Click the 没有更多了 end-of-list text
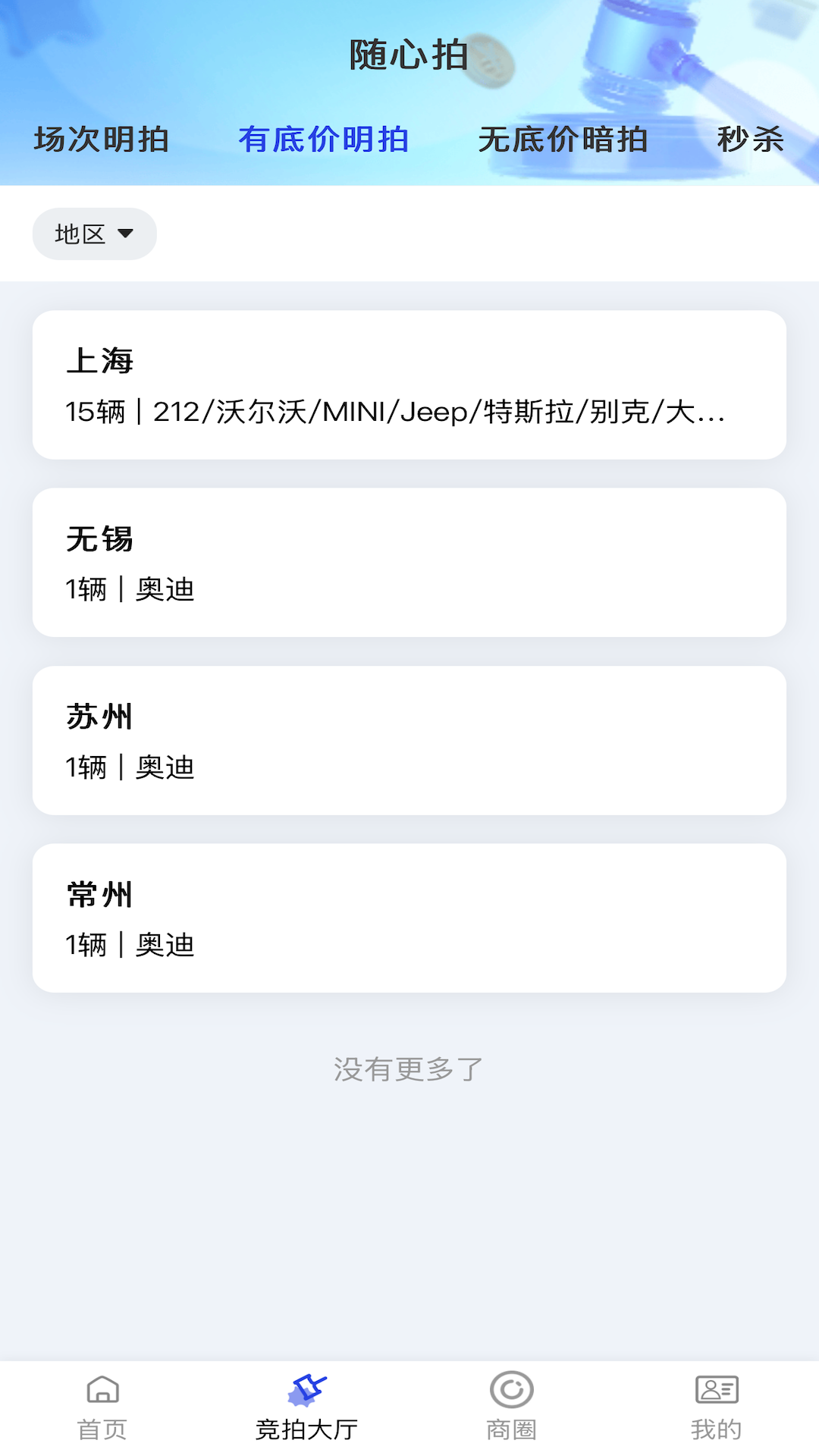This screenshot has width=819, height=1456. 408,1068
